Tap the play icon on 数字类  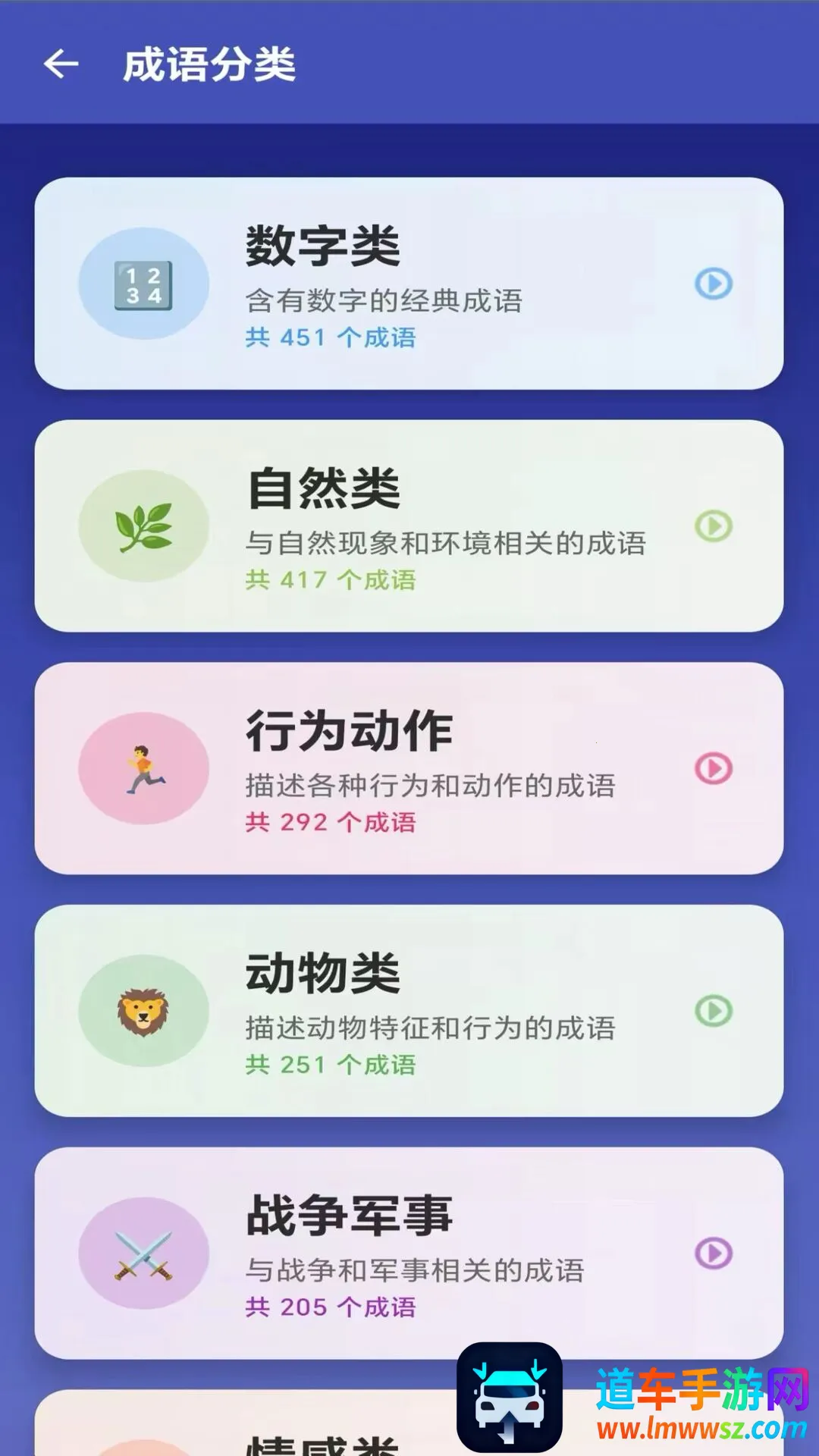click(713, 284)
